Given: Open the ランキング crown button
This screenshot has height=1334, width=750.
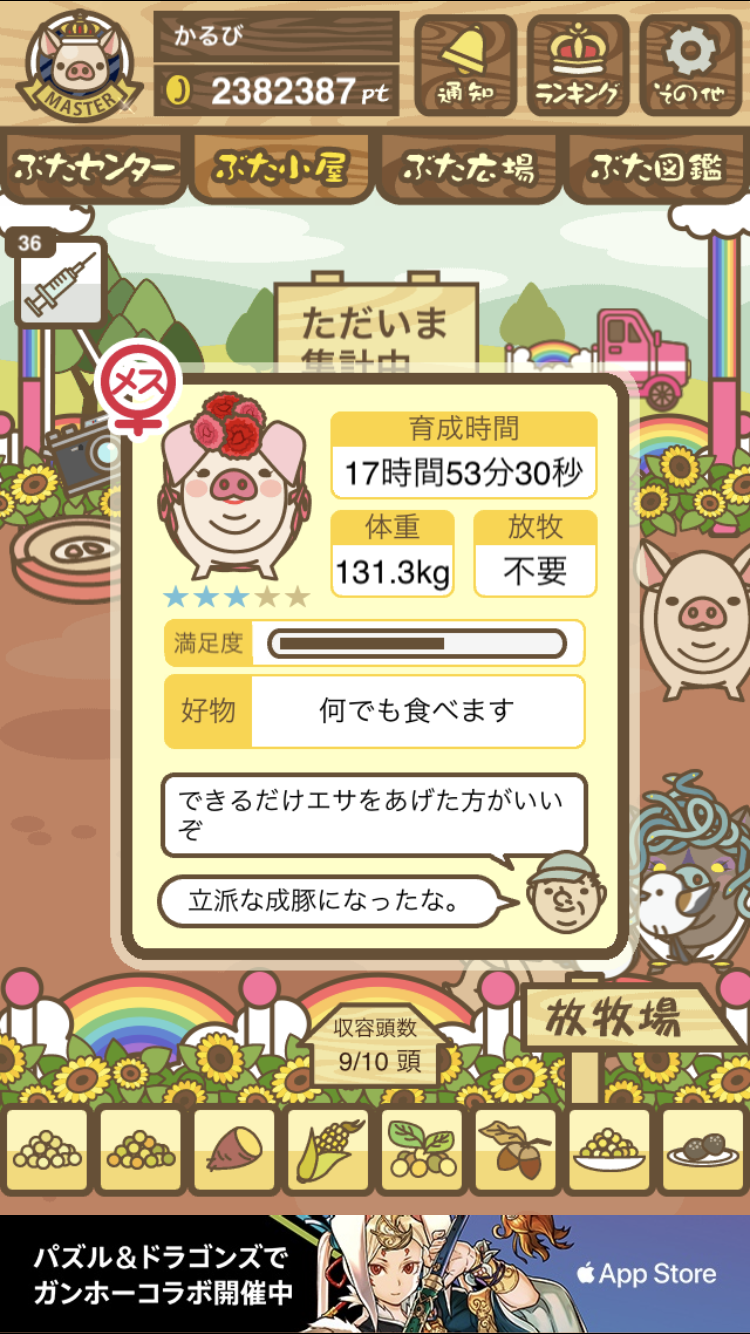Looking at the screenshot, I should pos(578,65).
